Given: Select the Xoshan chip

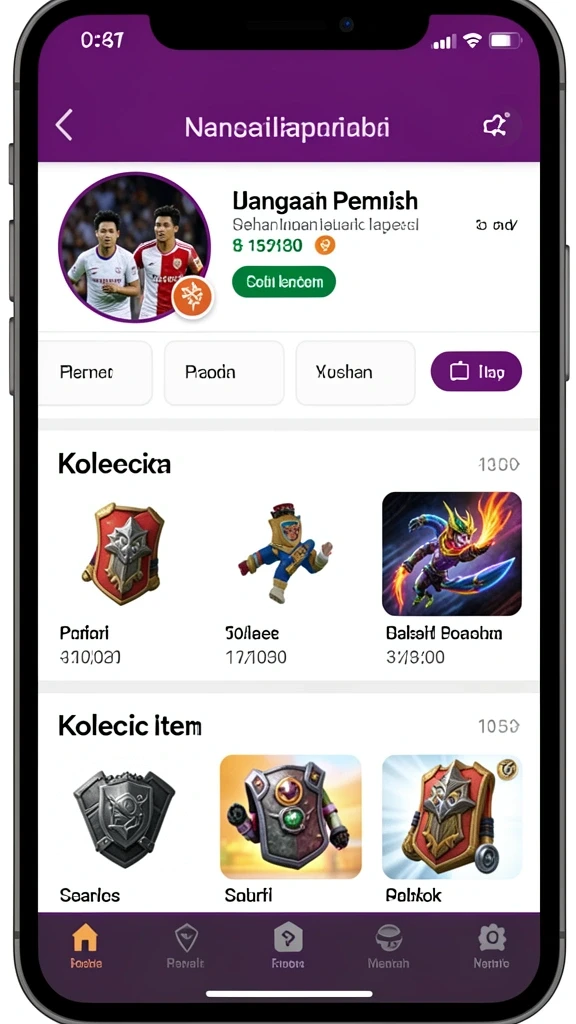Looking at the screenshot, I should pyautogui.click(x=355, y=373).
